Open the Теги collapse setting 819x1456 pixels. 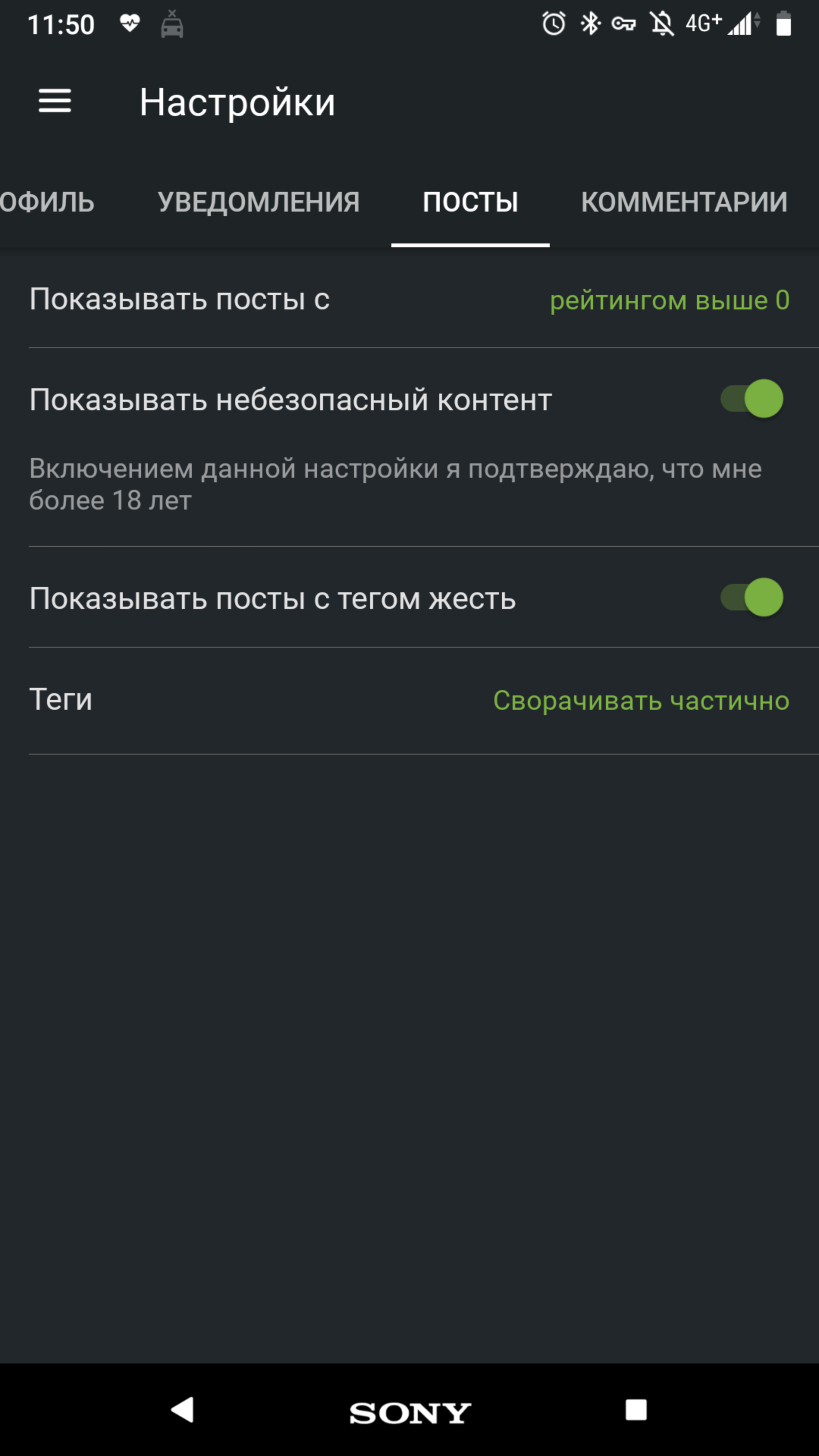pyautogui.click(x=640, y=701)
